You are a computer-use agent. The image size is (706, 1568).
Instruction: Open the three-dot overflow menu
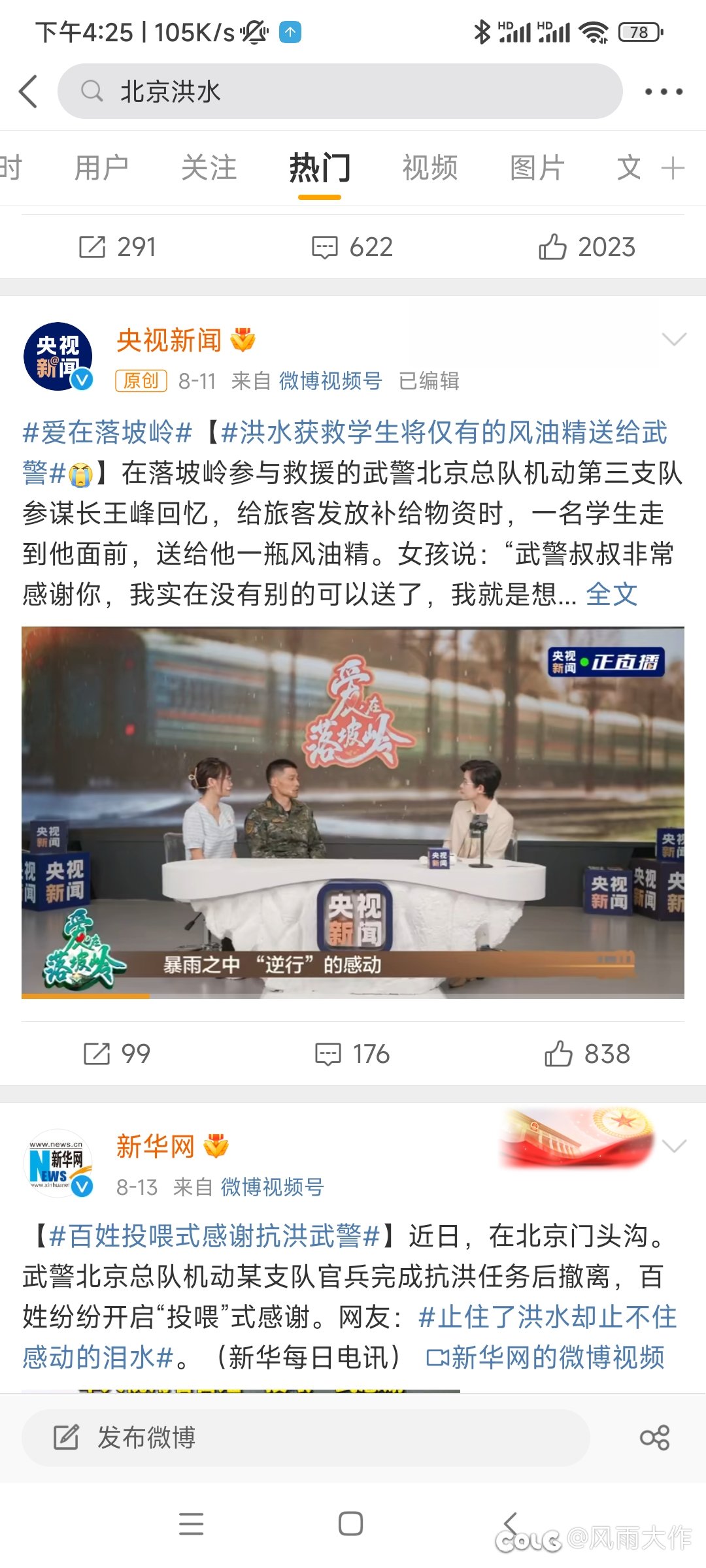[664, 91]
